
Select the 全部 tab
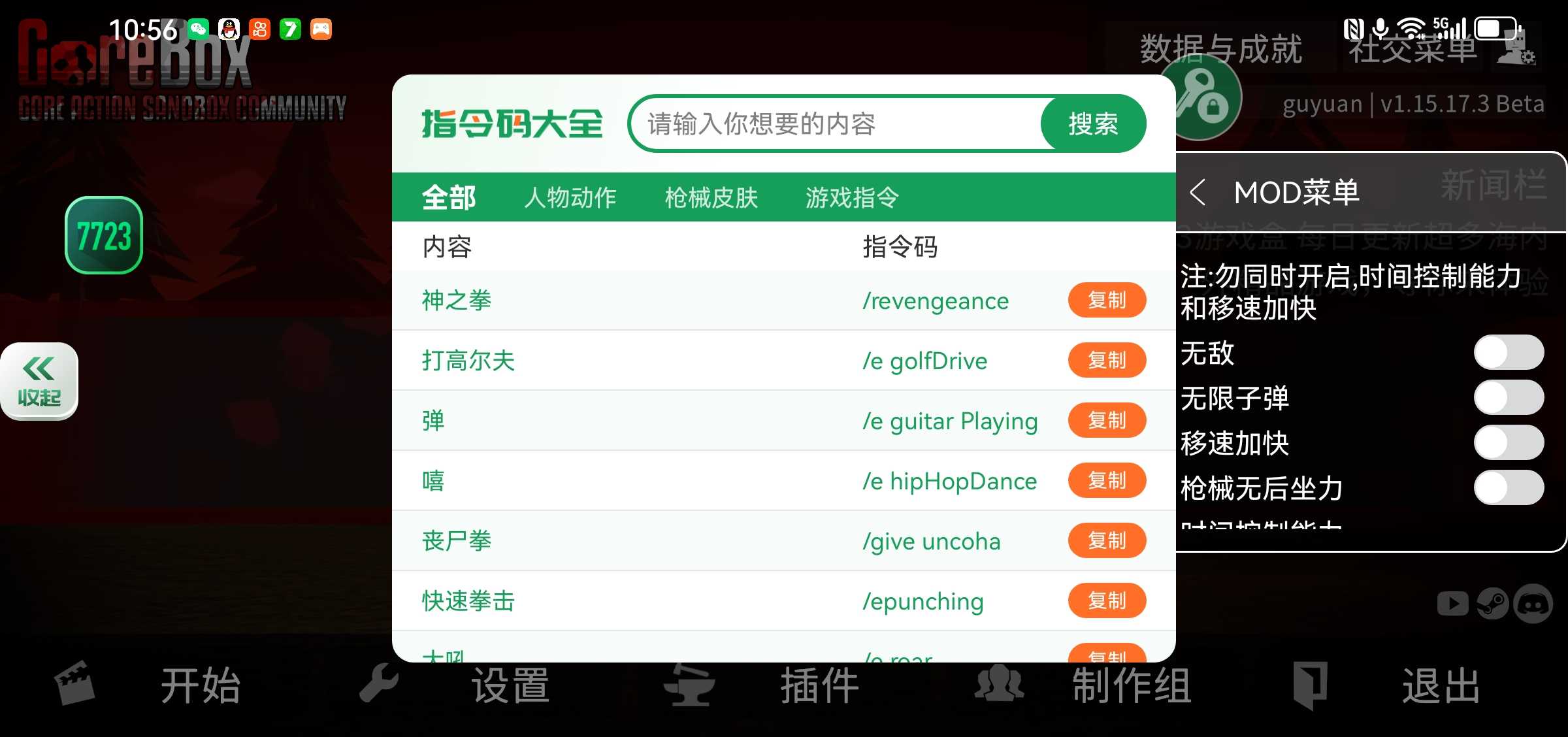click(x=448, y=197)
